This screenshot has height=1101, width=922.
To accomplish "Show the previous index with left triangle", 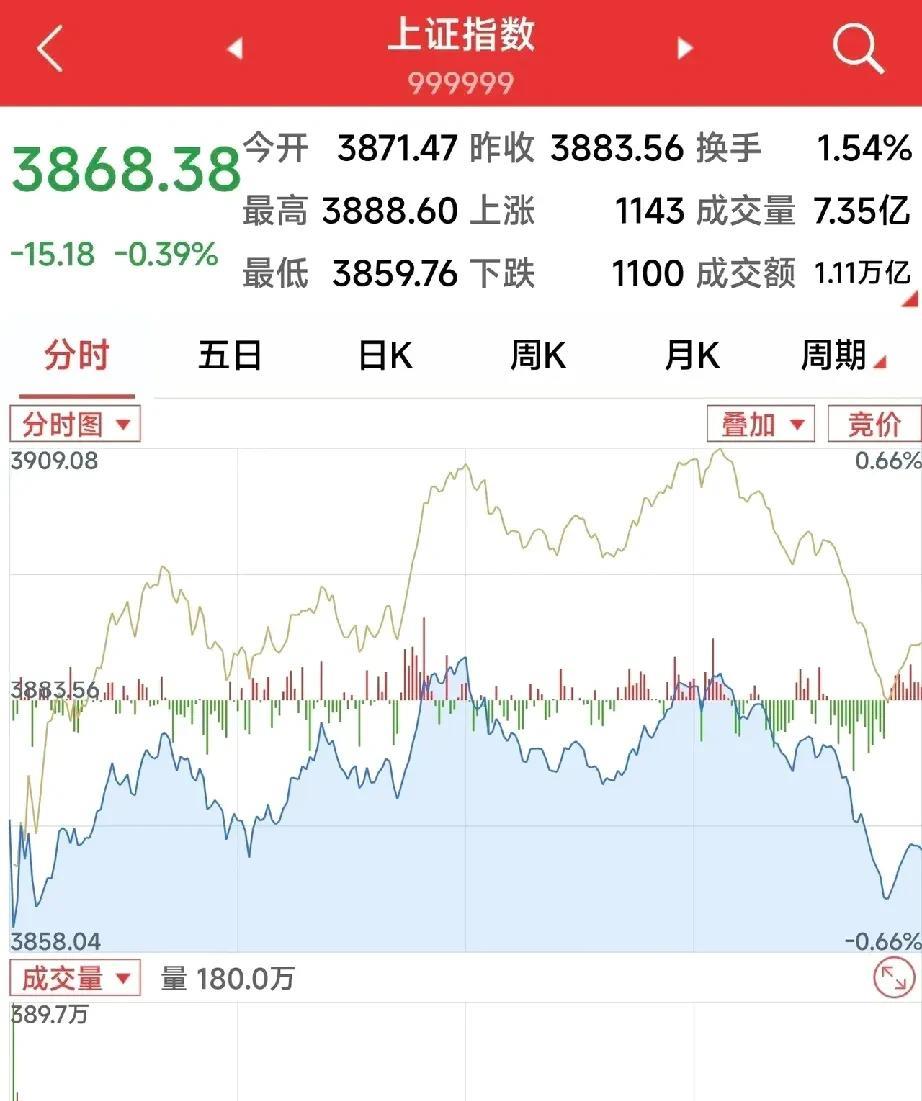I will 235,48.
